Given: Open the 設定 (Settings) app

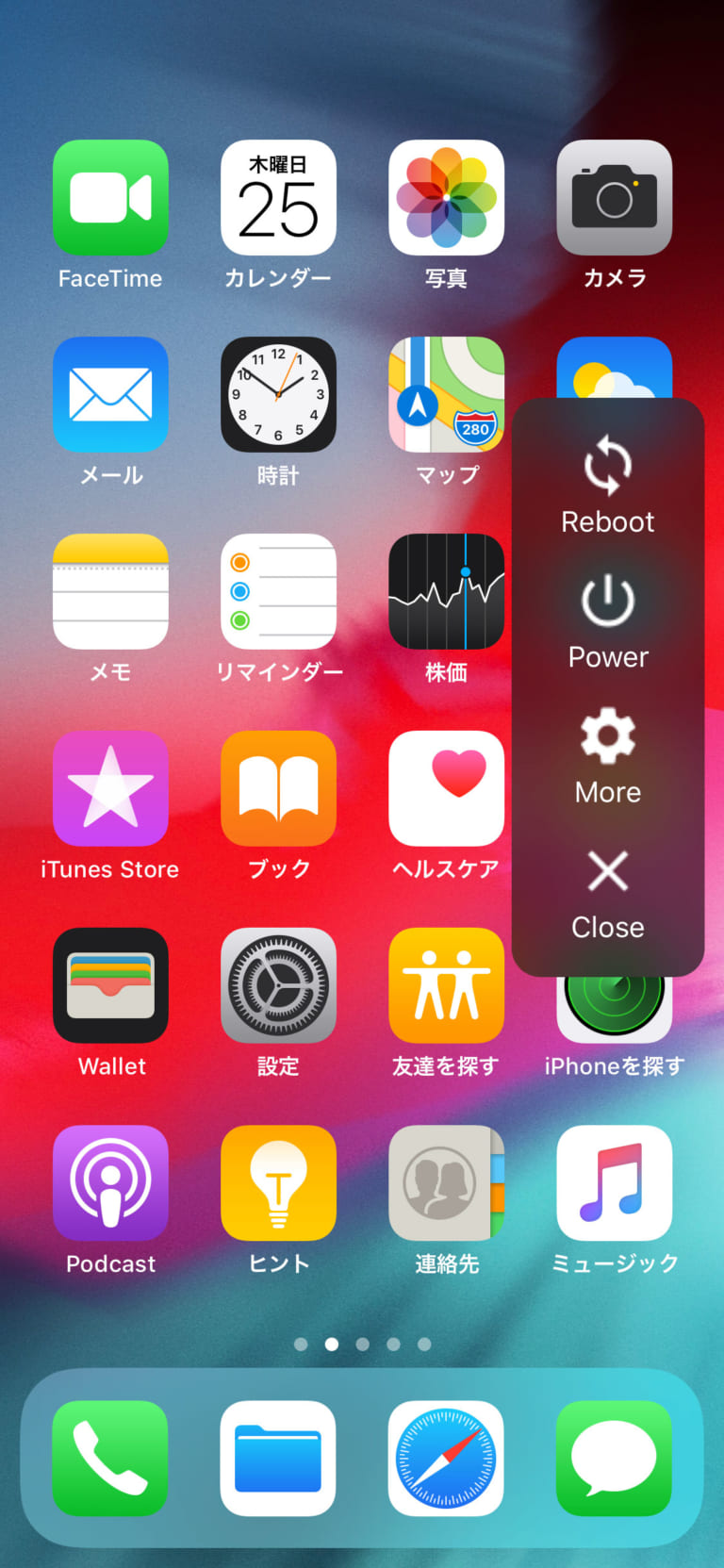Looking at the screenshot, I should [x=278, y=985].
